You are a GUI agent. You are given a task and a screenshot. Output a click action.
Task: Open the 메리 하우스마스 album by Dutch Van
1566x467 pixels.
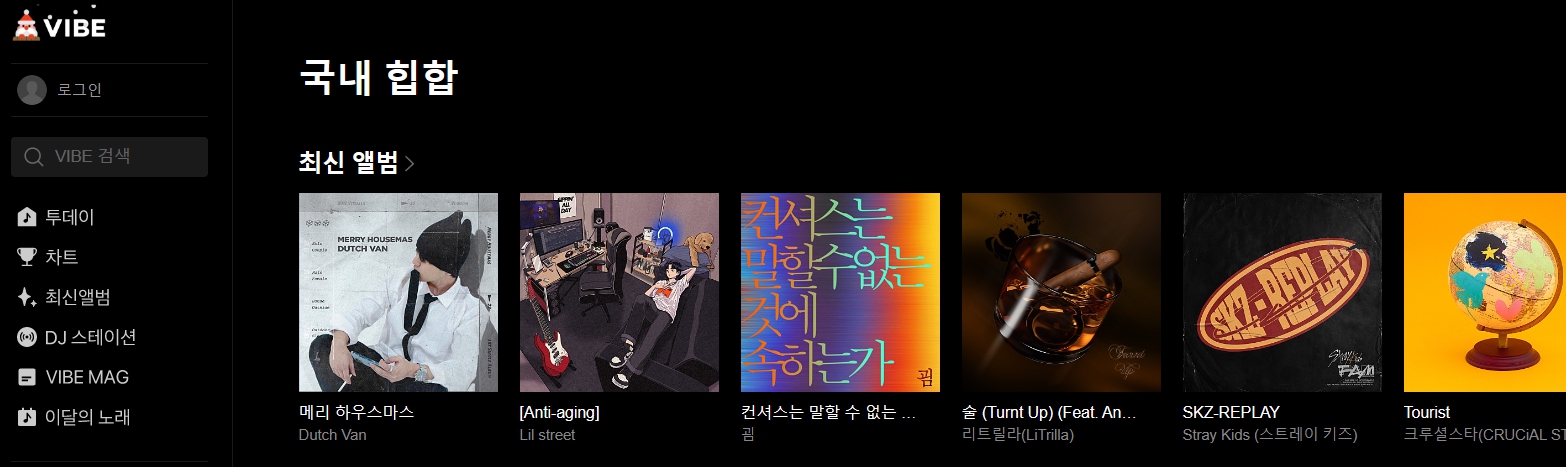point(398,292)
